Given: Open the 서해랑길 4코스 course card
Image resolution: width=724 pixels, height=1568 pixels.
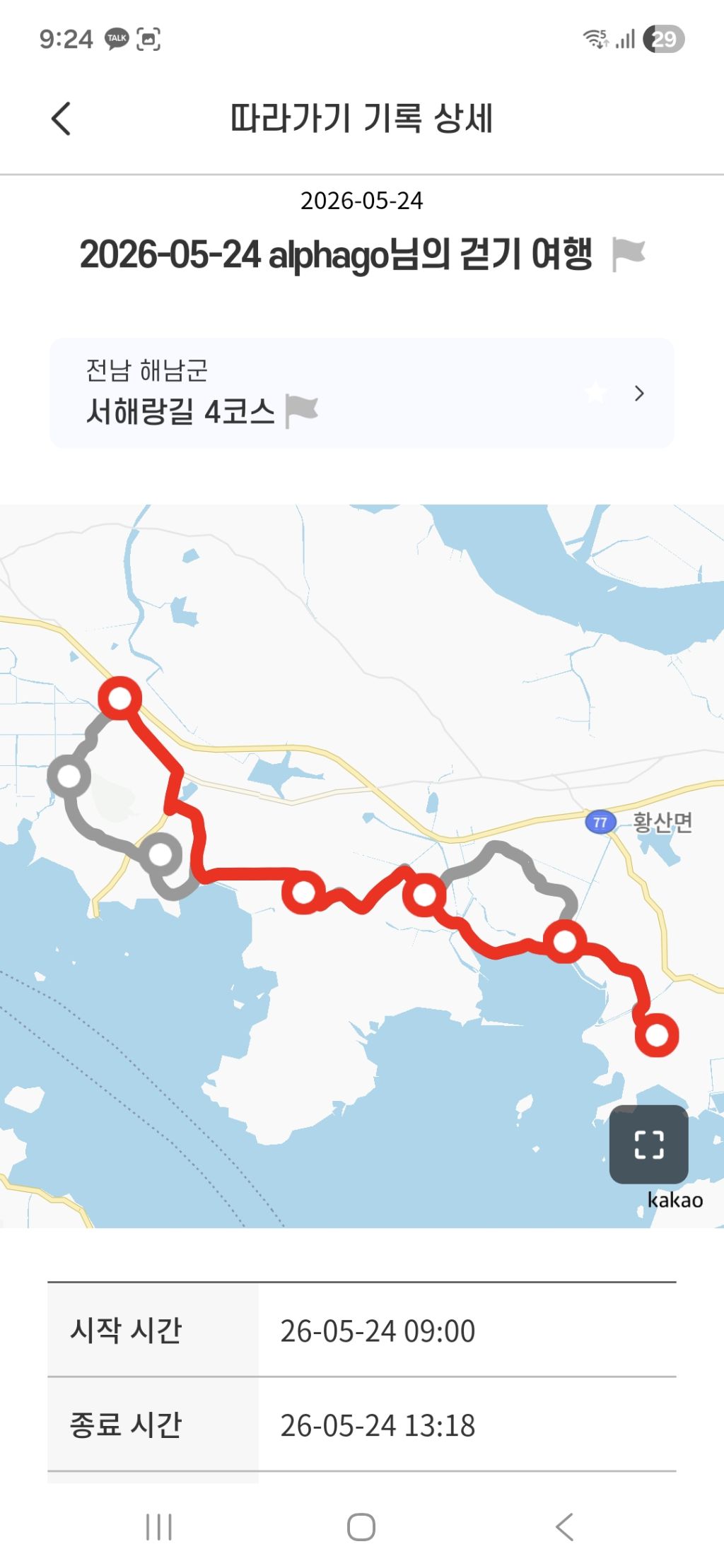Looking at the screenshot, I should 361,393.
